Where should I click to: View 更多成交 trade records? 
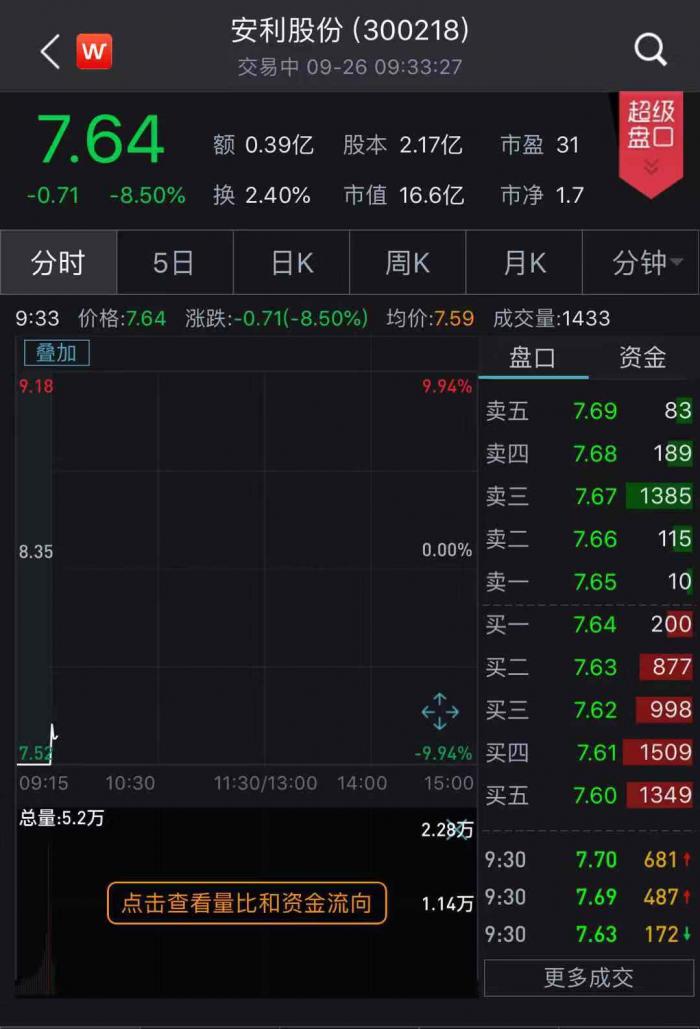(588, 977)
